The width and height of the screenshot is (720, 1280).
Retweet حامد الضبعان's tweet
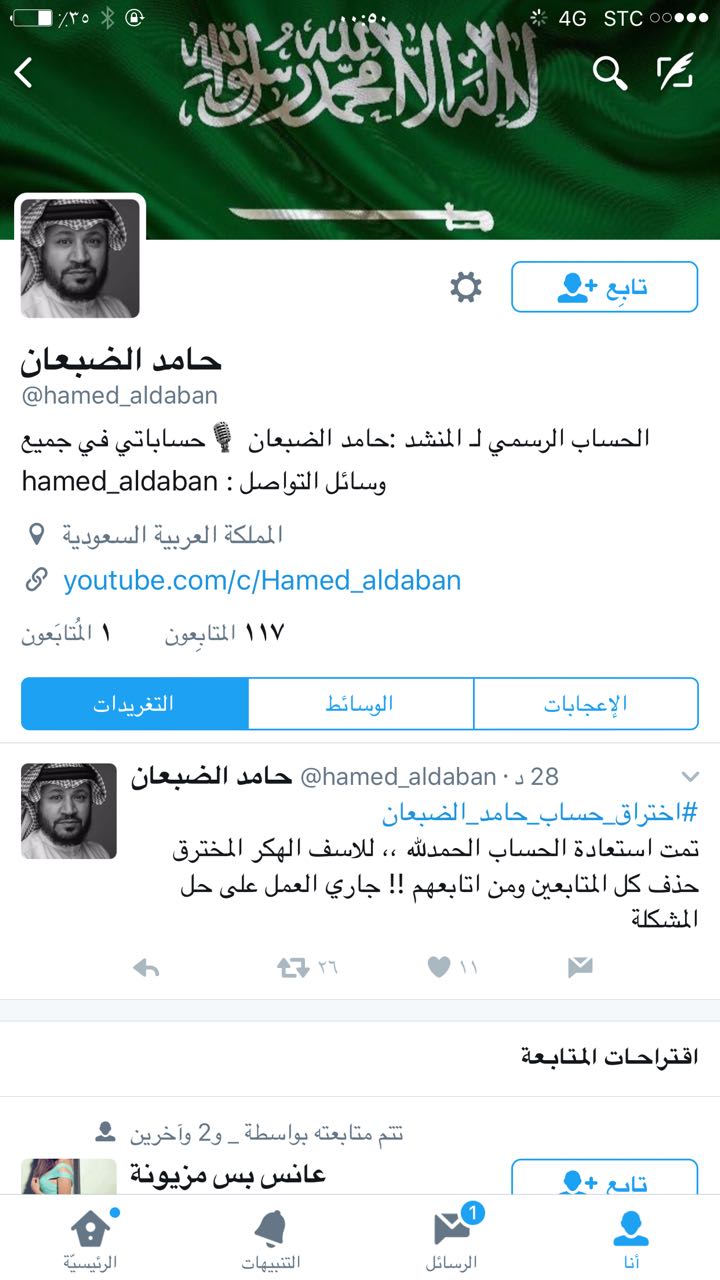click(294, 967)
